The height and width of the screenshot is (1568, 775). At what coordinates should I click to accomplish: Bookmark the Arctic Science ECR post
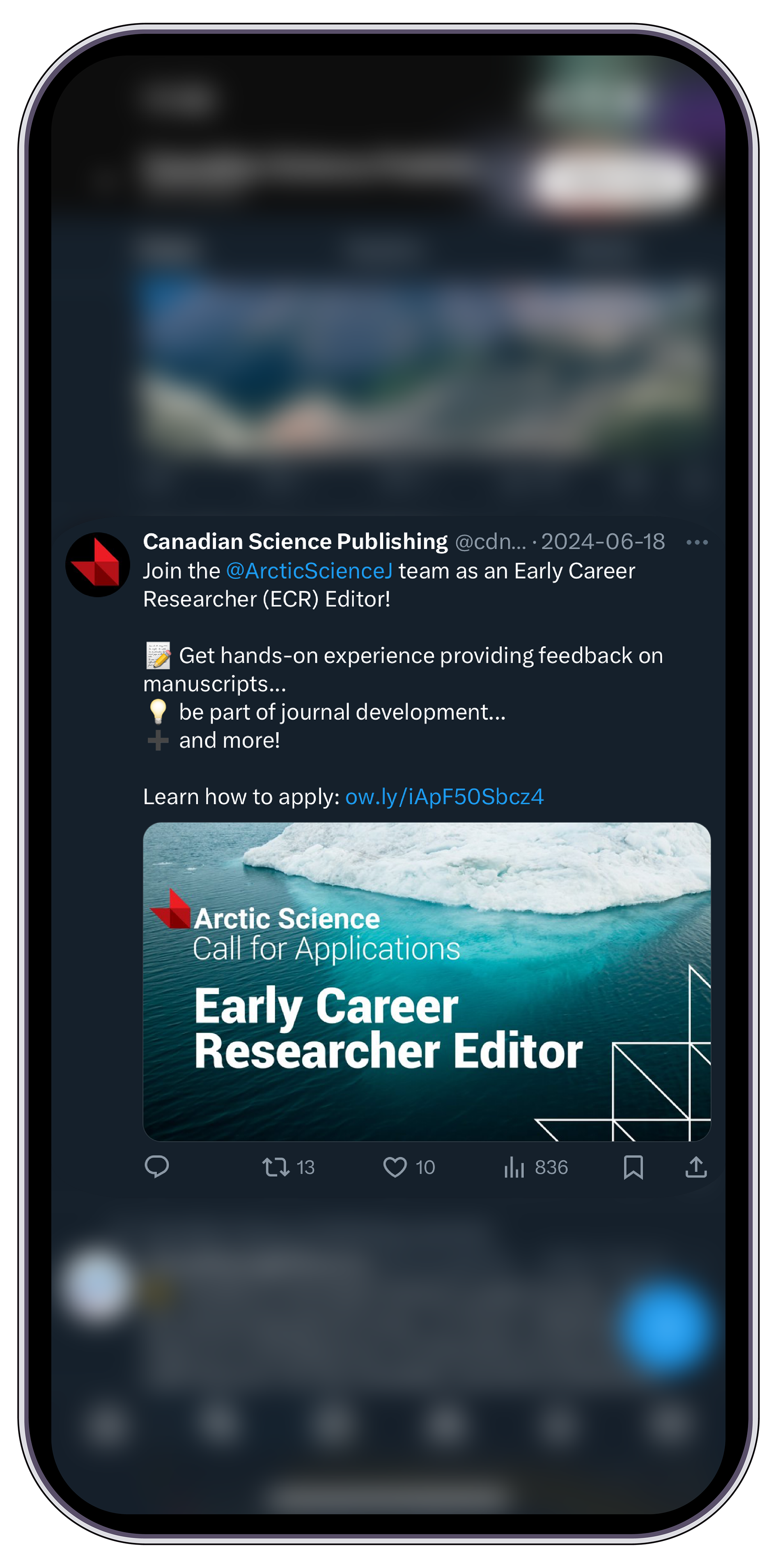[633, 1167]
